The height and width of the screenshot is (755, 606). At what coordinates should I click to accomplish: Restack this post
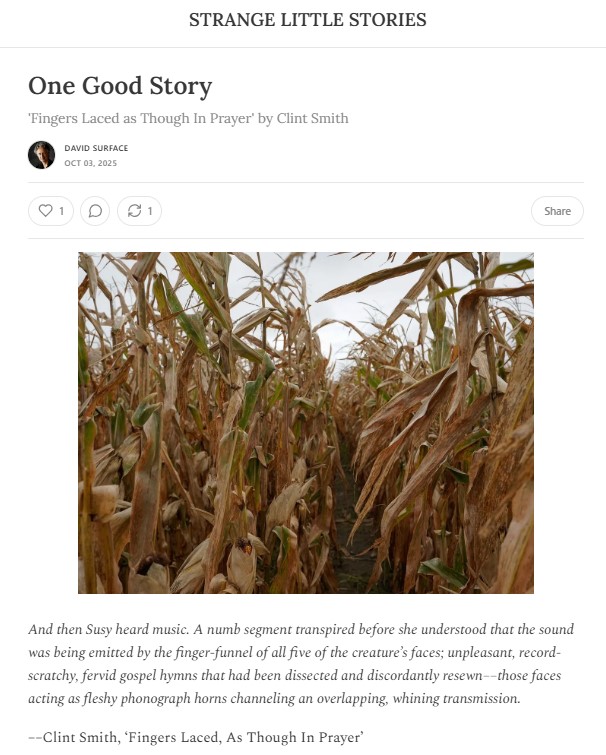(x=139, y=211)
